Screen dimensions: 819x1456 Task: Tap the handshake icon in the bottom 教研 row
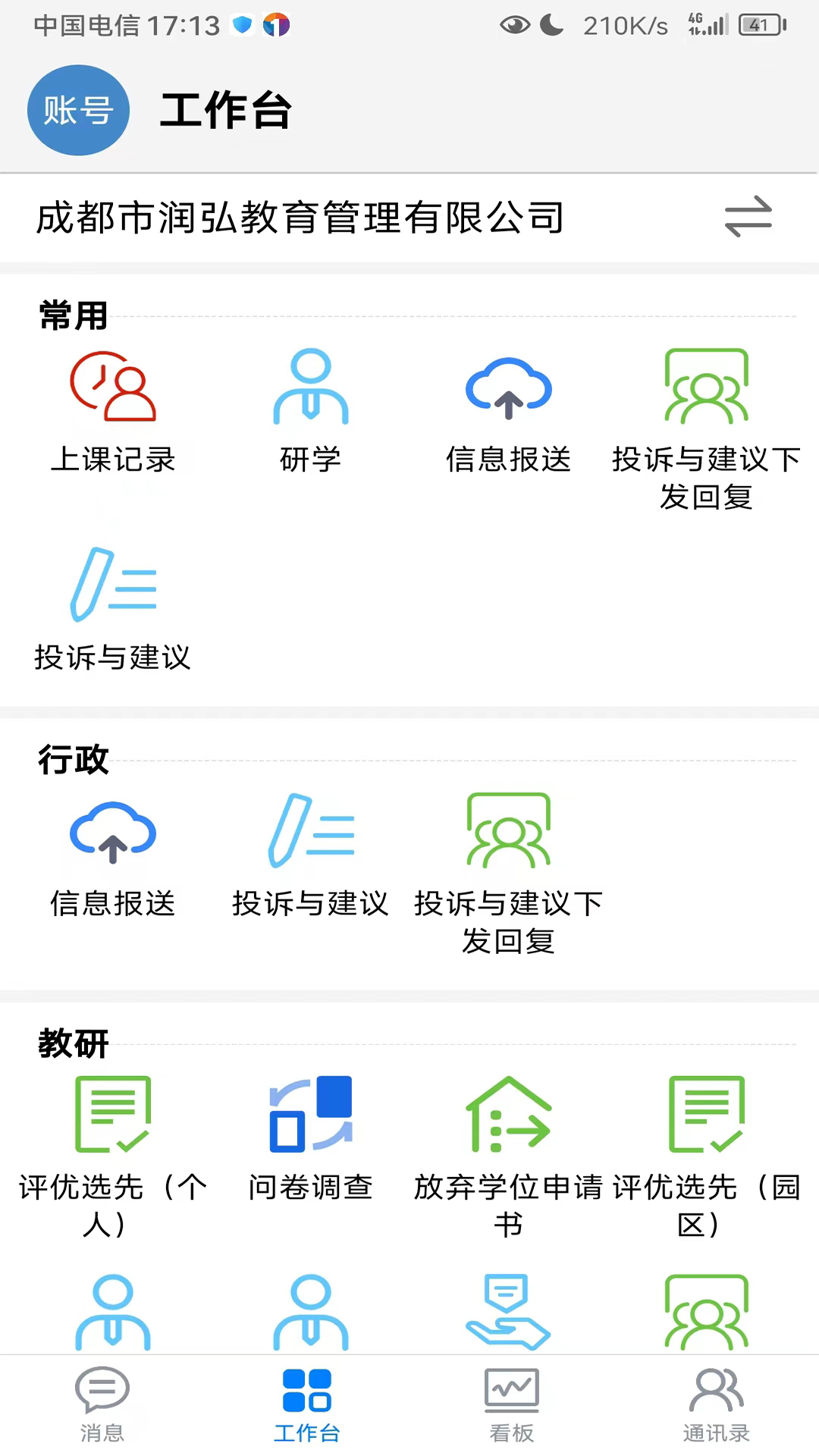[x=508, y=1312]
